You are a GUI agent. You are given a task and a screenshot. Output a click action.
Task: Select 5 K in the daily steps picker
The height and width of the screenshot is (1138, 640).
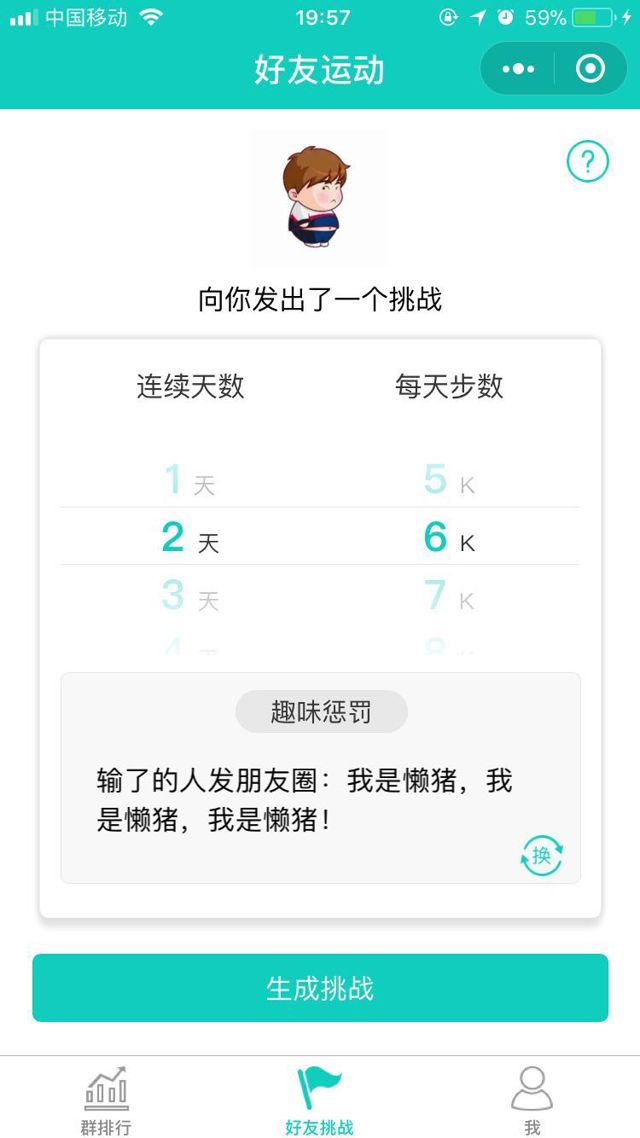pyautogui.click(x=448, y=482)
